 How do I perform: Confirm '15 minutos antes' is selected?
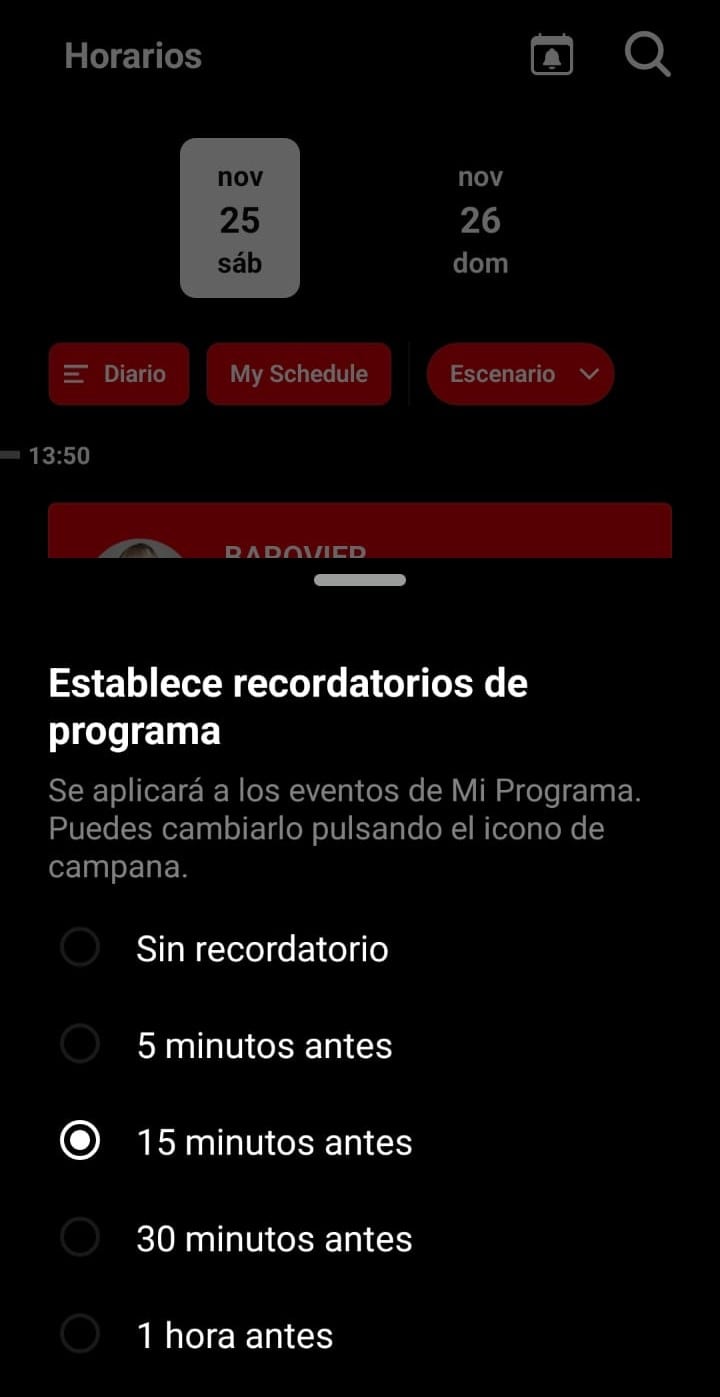coord(80,1140)
